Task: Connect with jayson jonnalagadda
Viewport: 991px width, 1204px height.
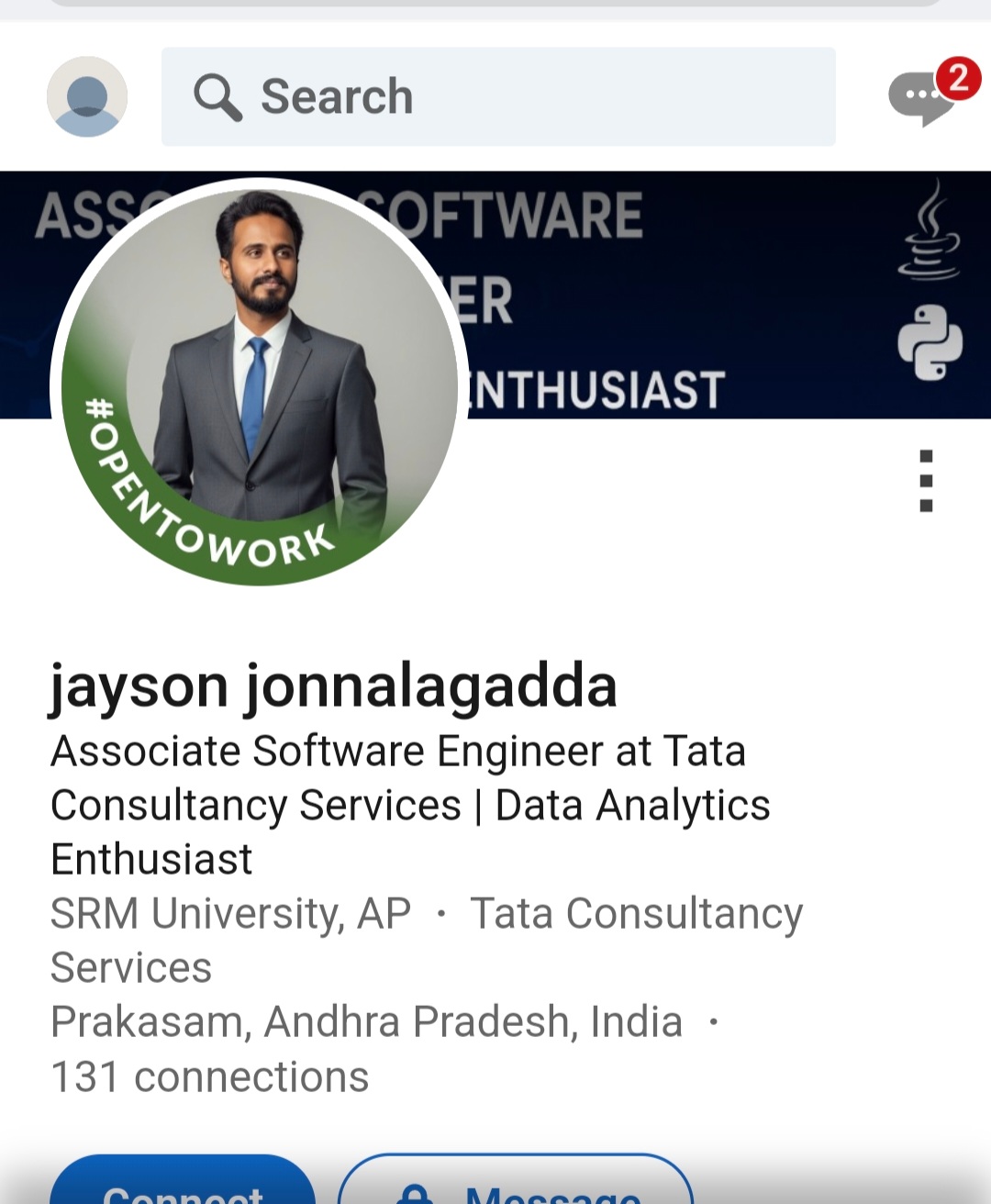Action: [x=183, y=1184]
